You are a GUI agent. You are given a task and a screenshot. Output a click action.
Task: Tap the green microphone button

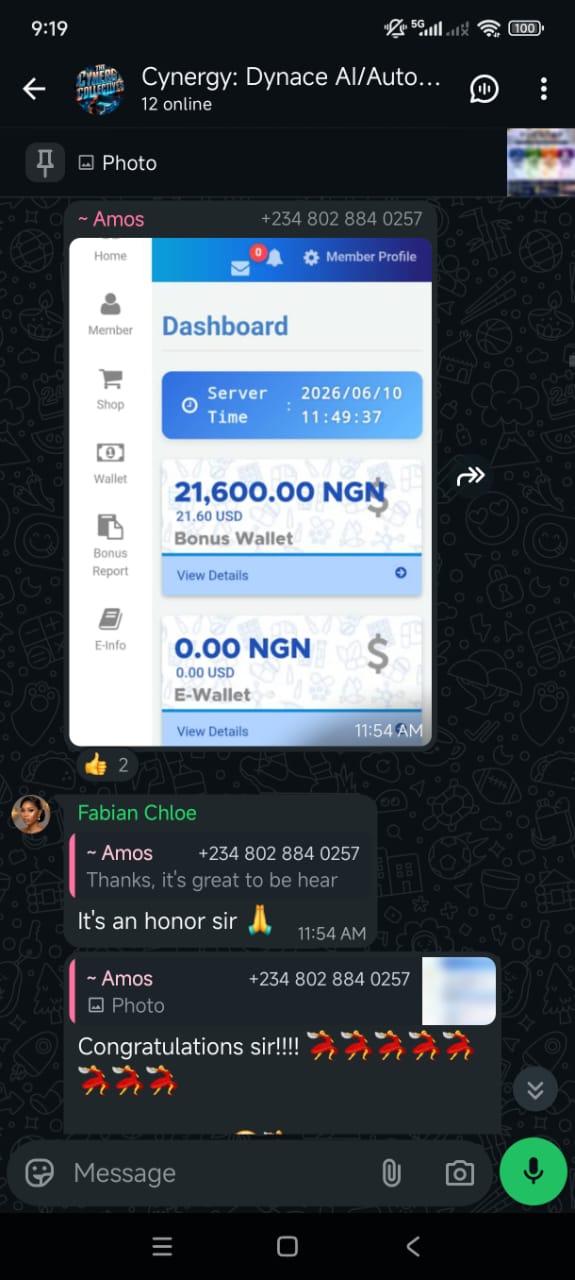(x=533, y=1171)
